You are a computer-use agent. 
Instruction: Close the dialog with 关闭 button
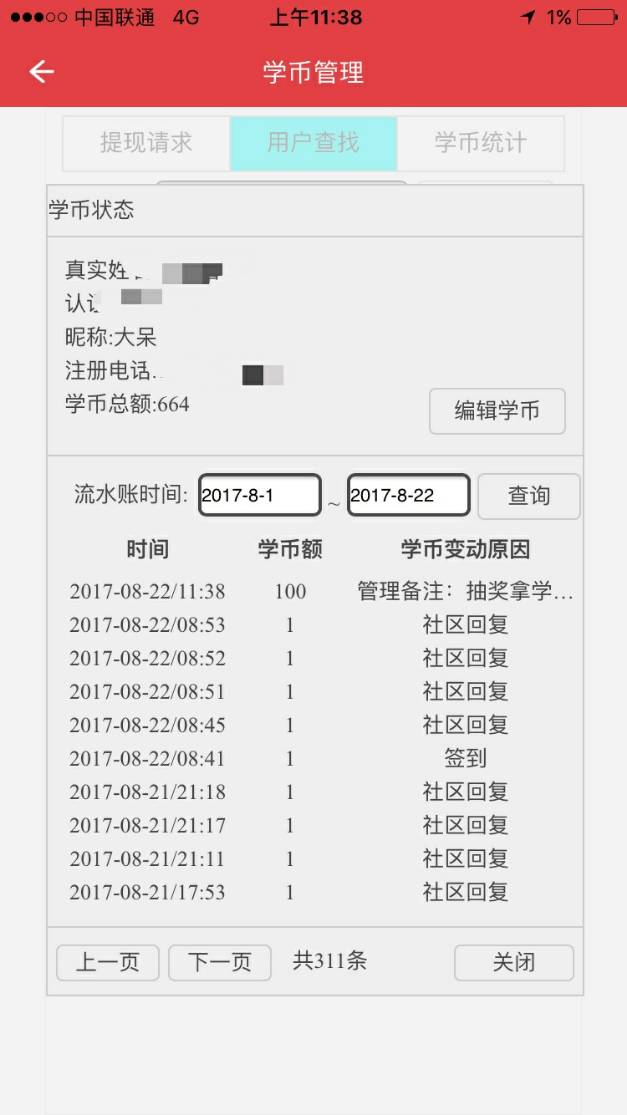pos(514,963)
